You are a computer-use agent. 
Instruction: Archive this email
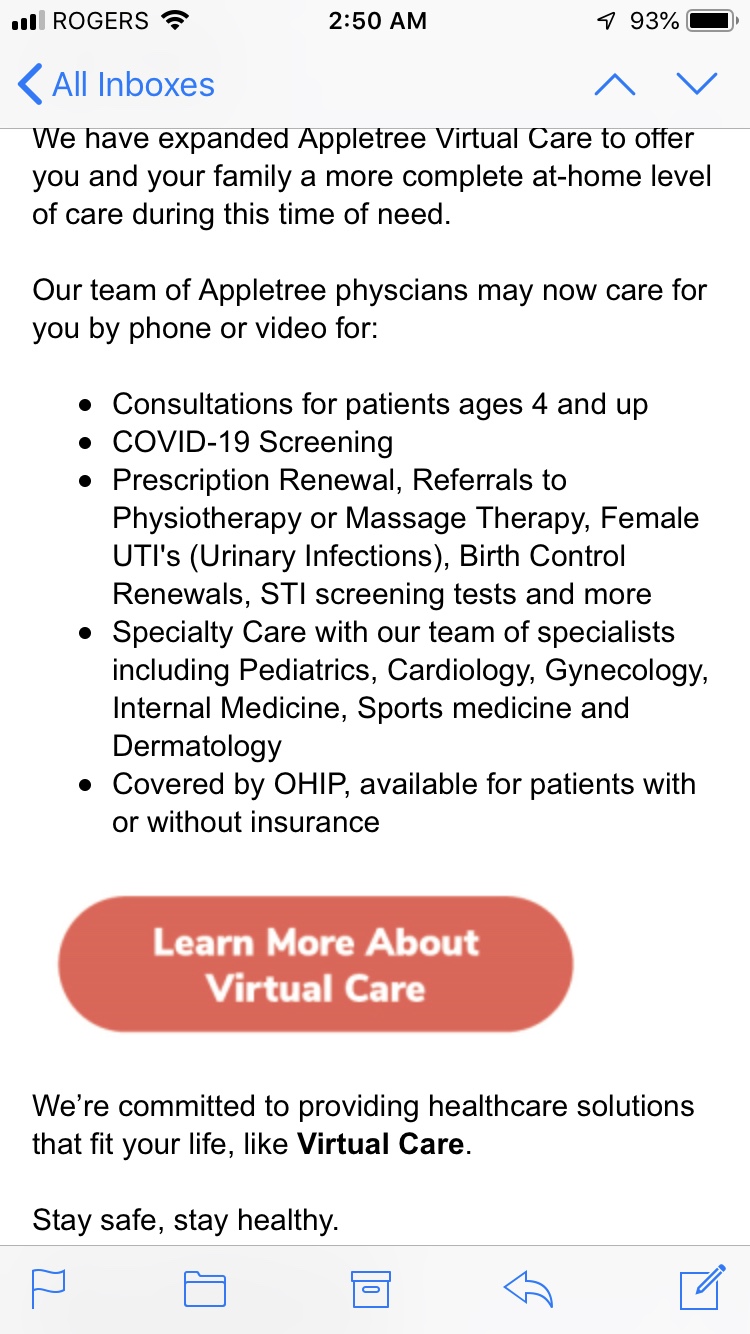370,1289
